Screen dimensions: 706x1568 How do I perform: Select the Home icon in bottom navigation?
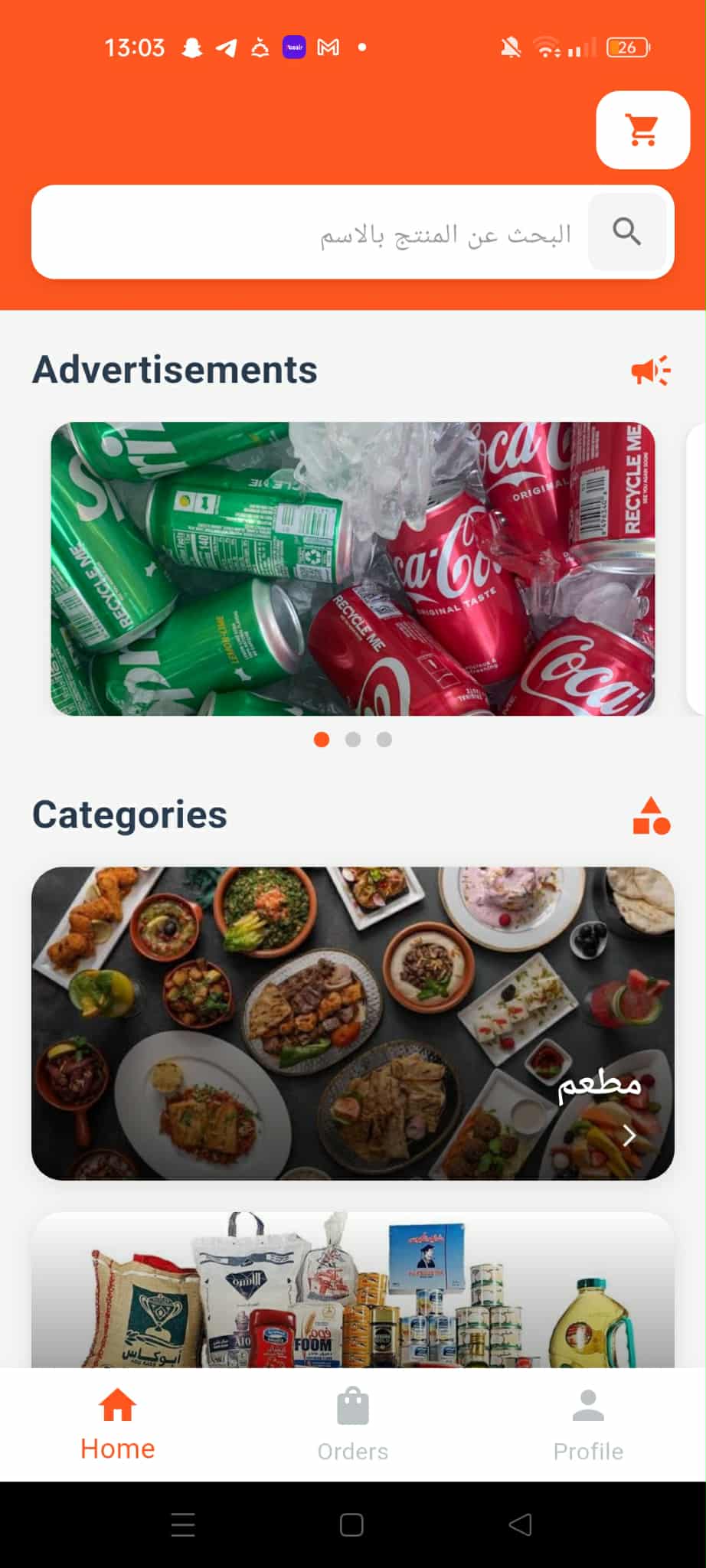117,1404
